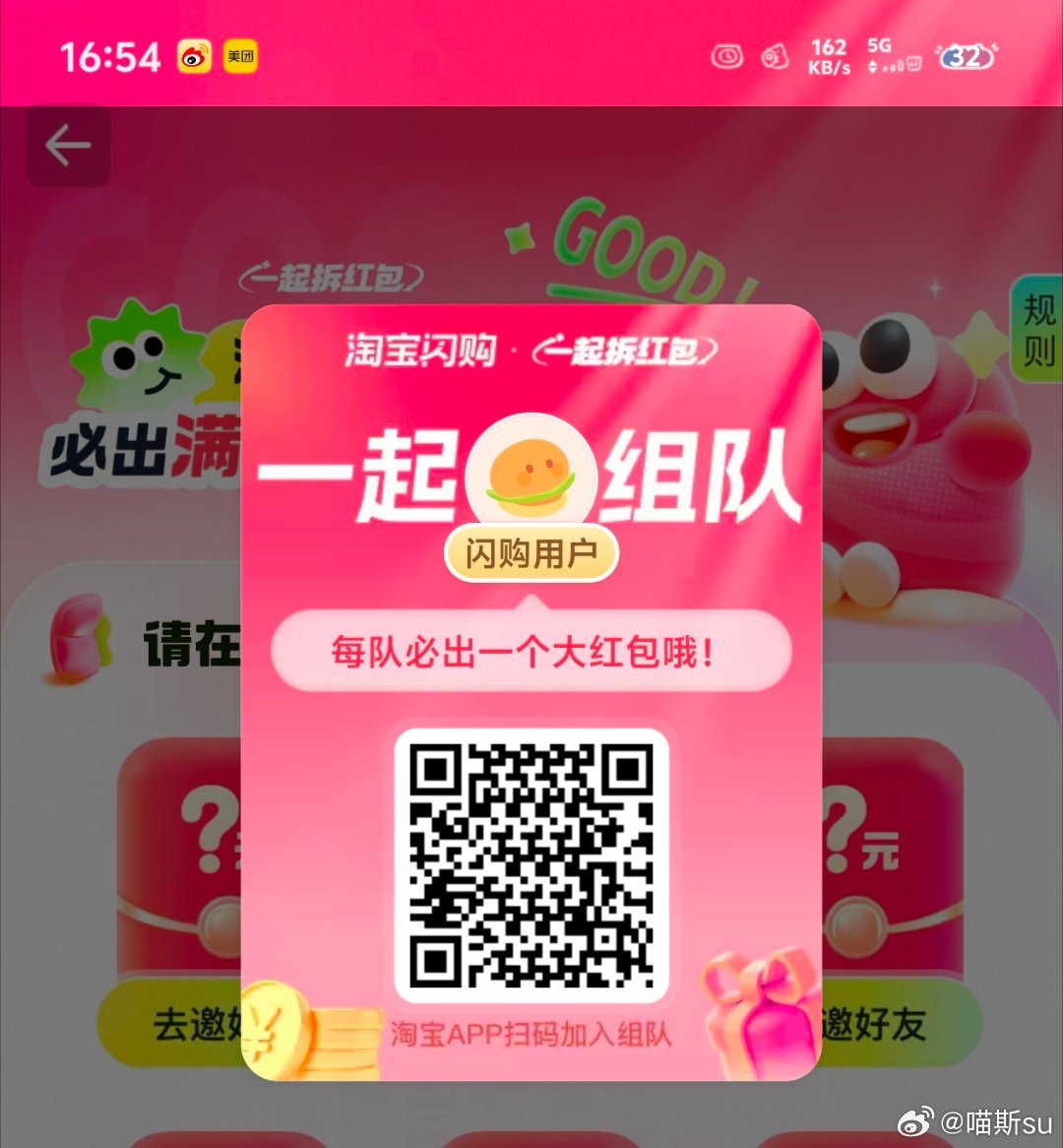
Task: Go back using the top arrow
Action: [68, 147]
